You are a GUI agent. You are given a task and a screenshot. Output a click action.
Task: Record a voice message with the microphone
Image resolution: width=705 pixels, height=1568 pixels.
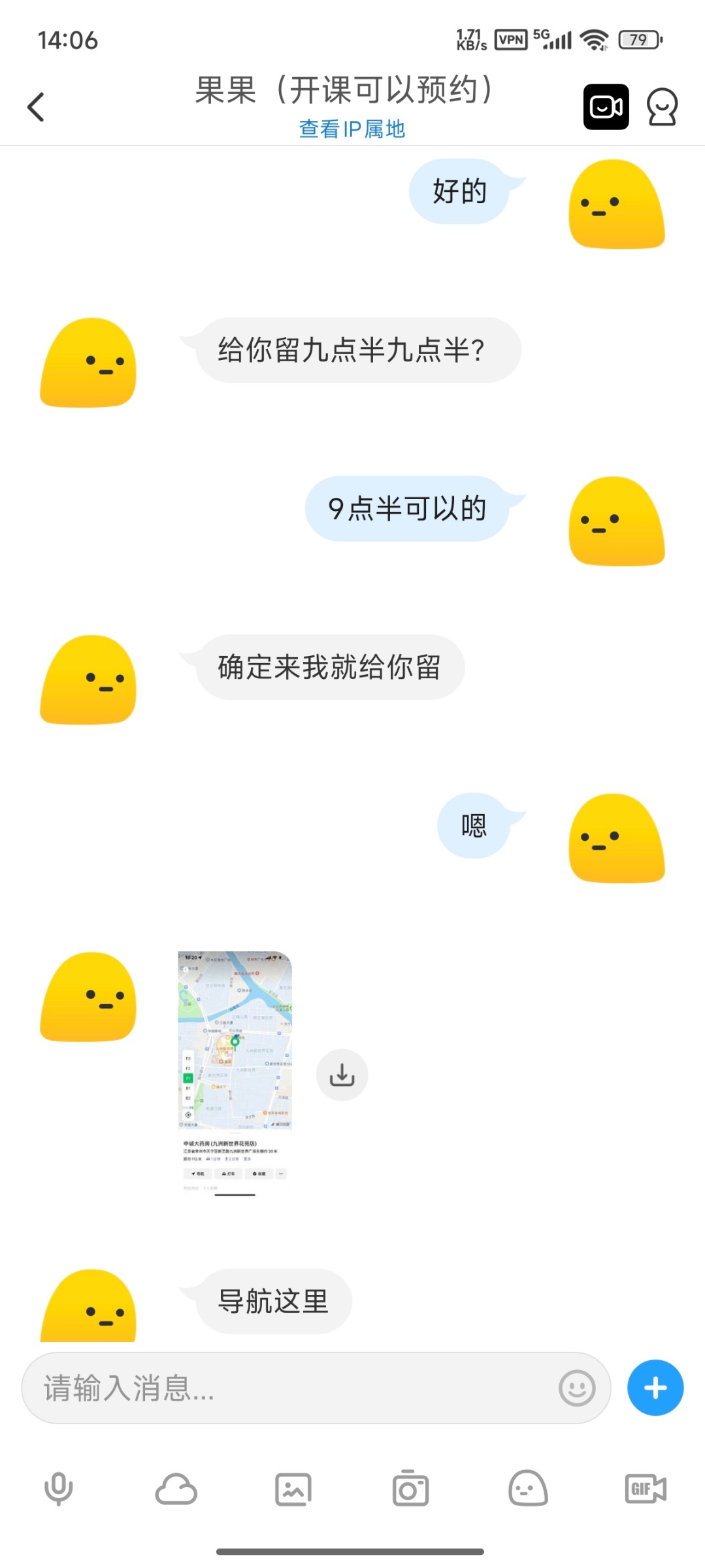[x=59, y=1490]
